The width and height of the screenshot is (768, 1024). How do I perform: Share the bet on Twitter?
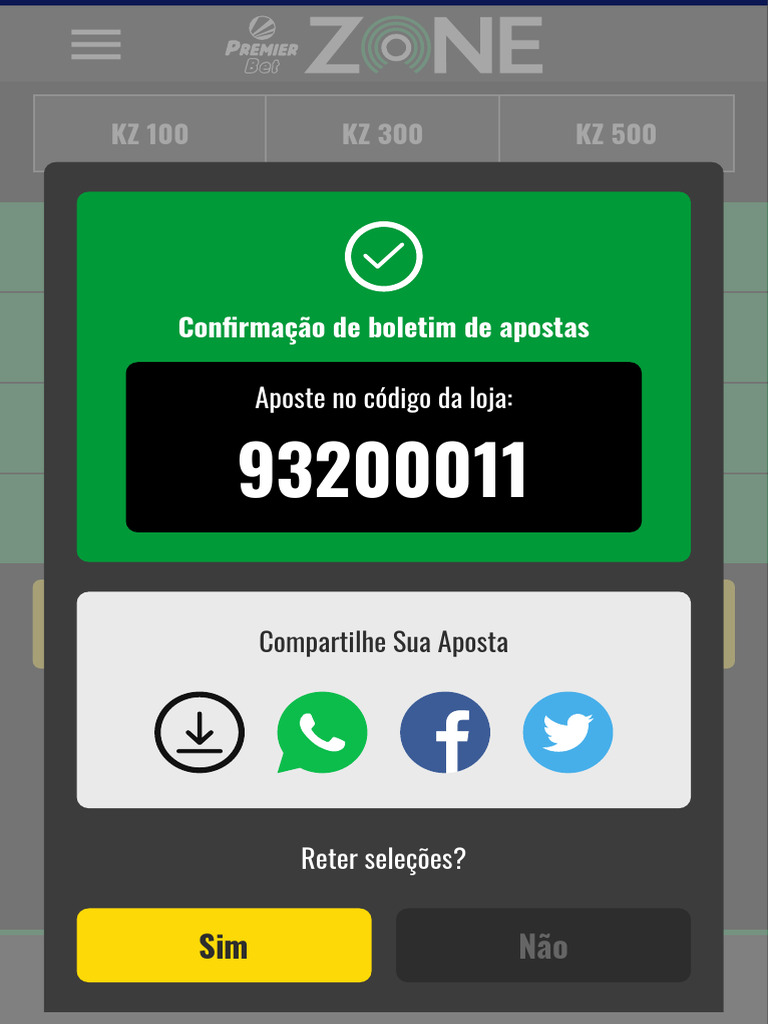(568, 732)
